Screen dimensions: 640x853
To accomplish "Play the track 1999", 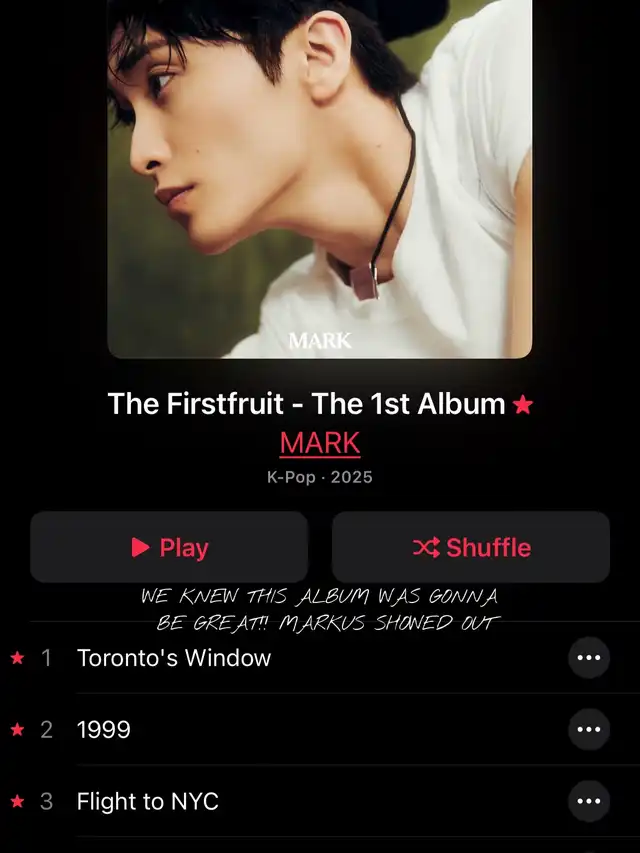I will point(104,730).
